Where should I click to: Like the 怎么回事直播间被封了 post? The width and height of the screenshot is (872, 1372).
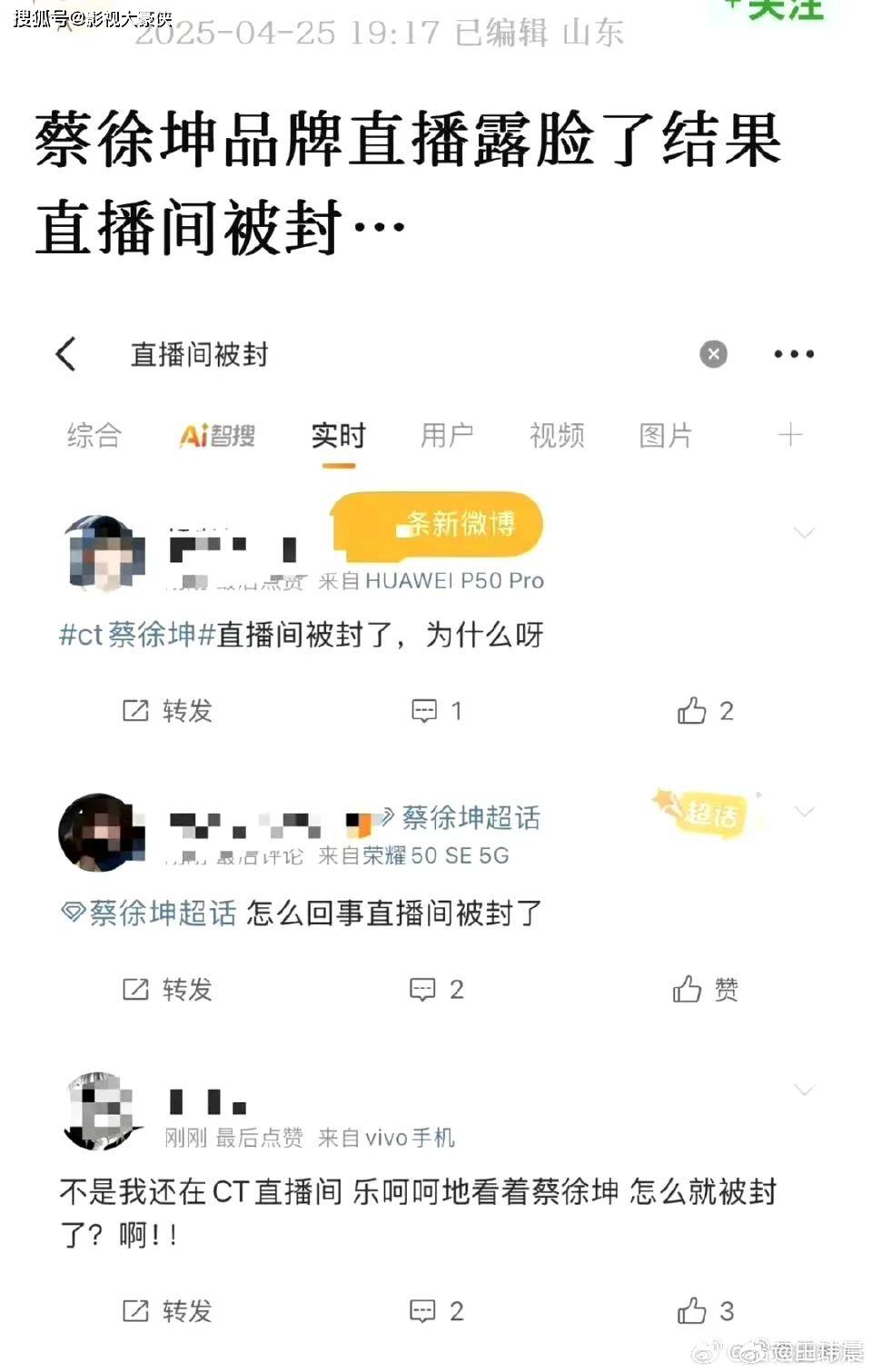[704, 990]
